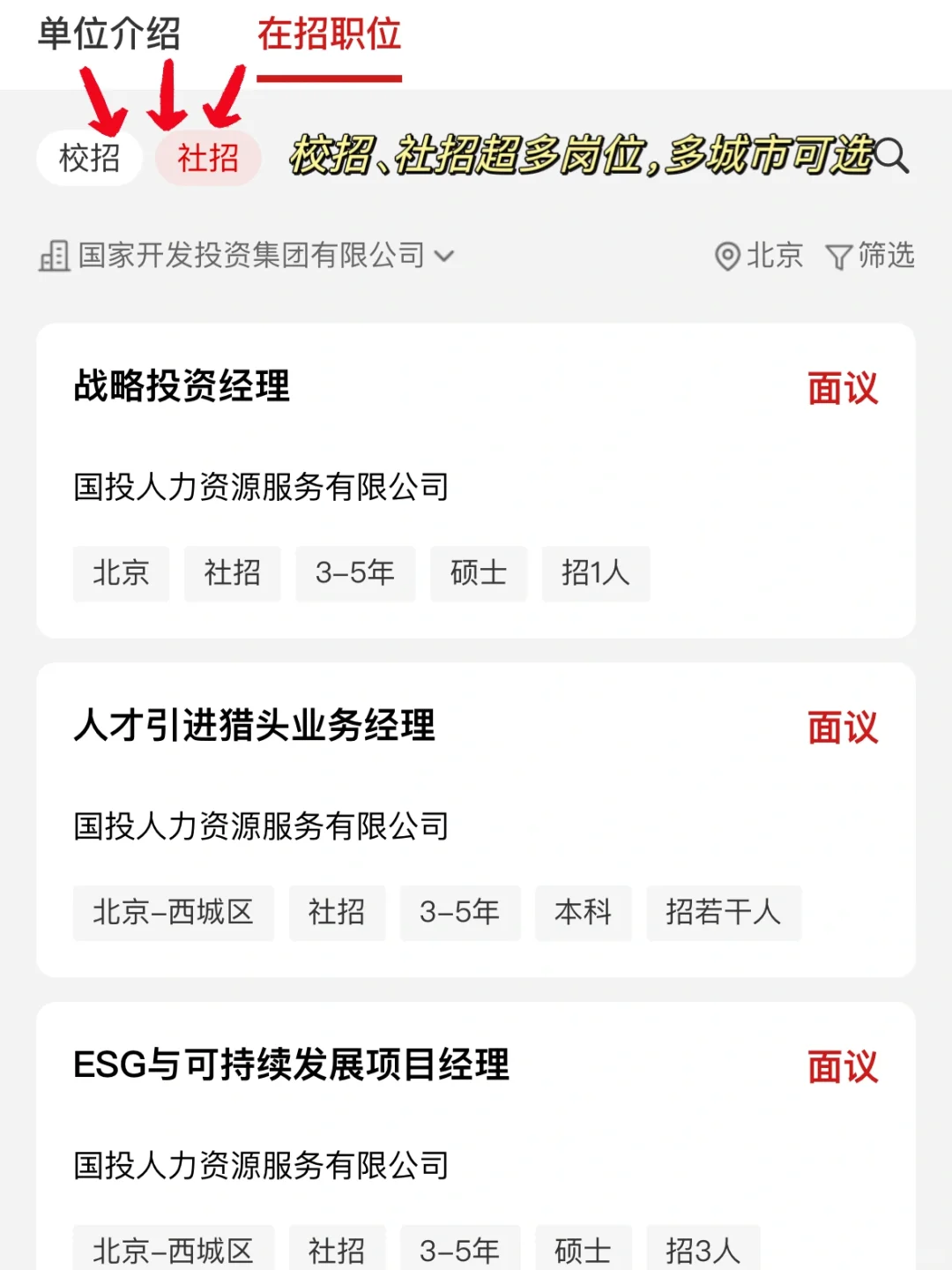This screenshot has width=952, height=1270.
Task: Change the 北京 location filter
Action: [758, 256]
